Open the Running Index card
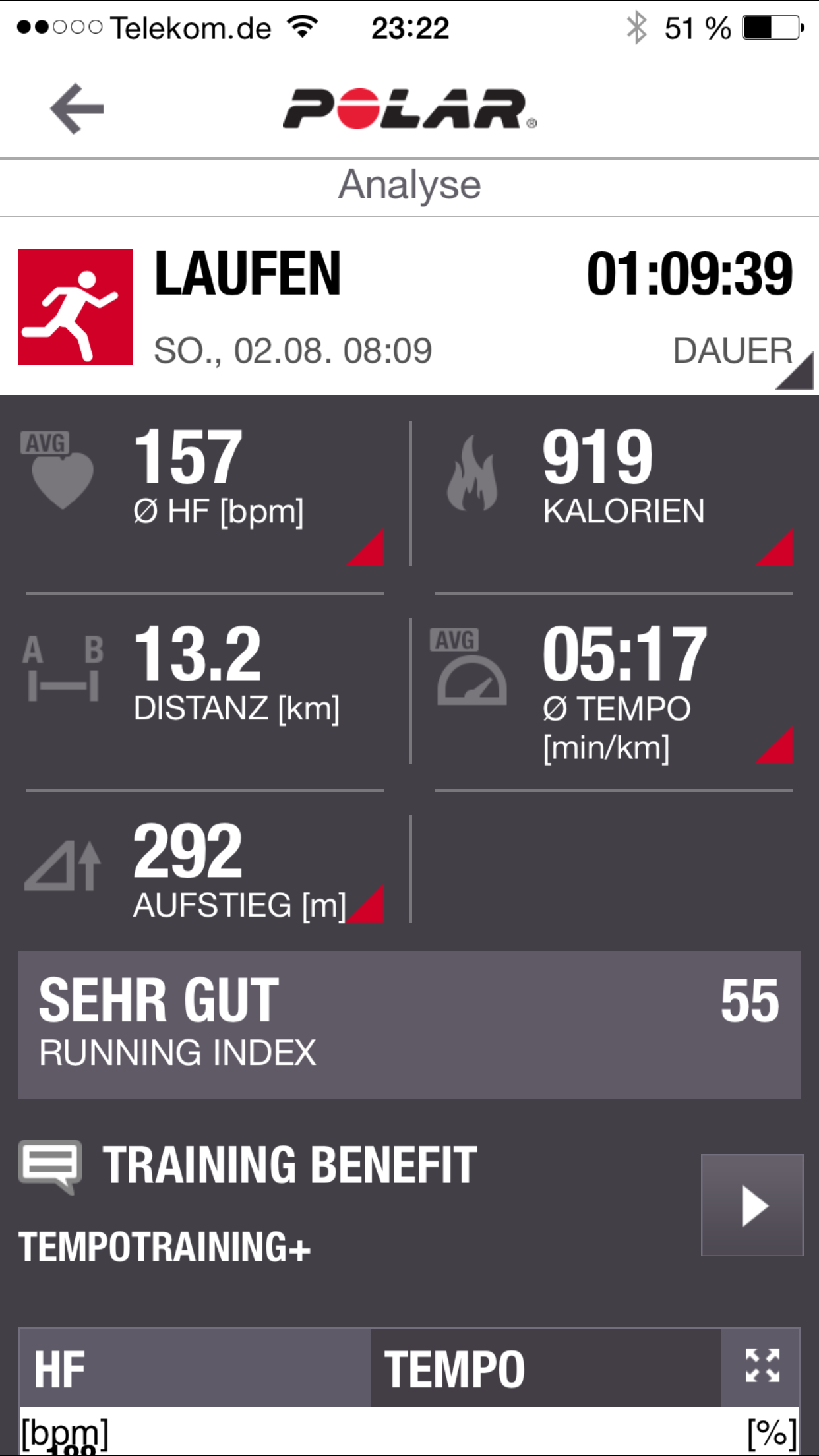This screenshot has height=1456, width=819. (409, 1025)
